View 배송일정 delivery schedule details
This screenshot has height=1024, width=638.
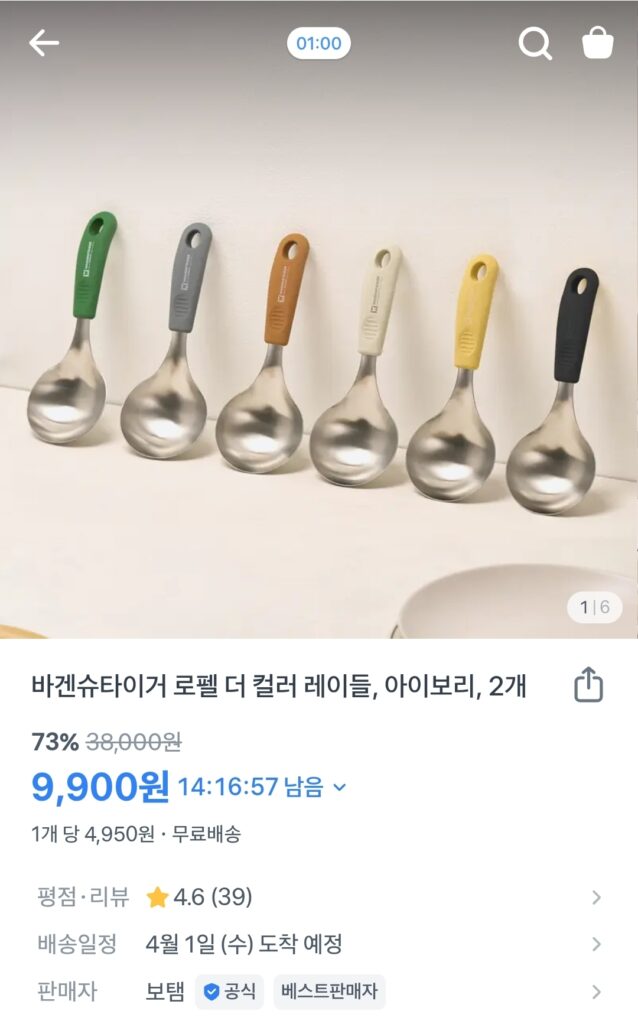318,944
